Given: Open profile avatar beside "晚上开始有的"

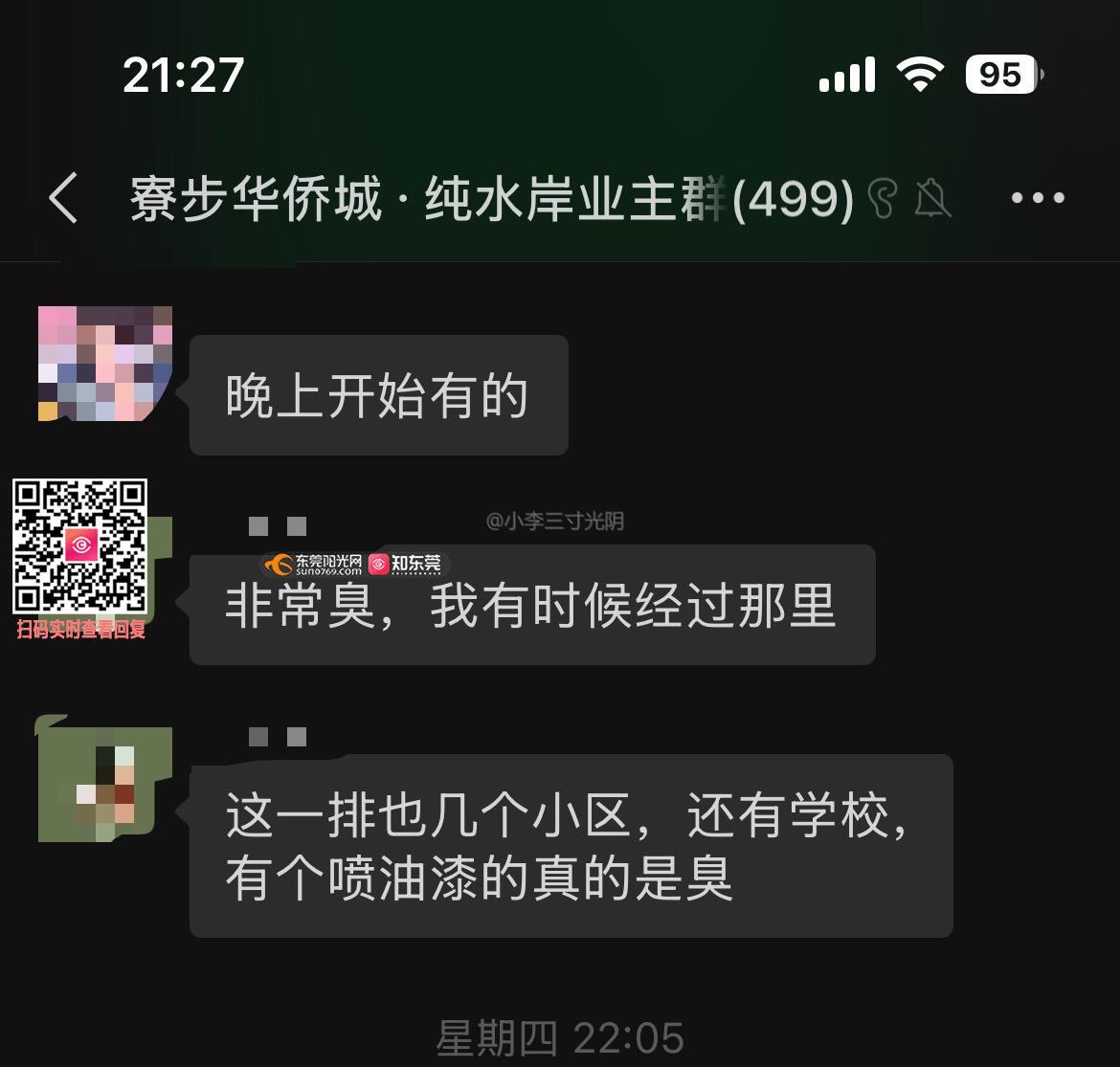Looking at the screenshot, I should [x=105, y=364].
